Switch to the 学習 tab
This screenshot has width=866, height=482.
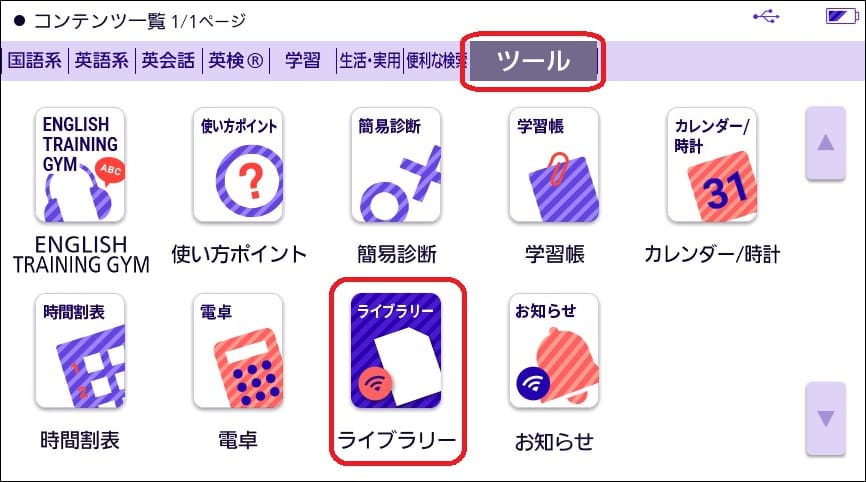coord(302,61)
